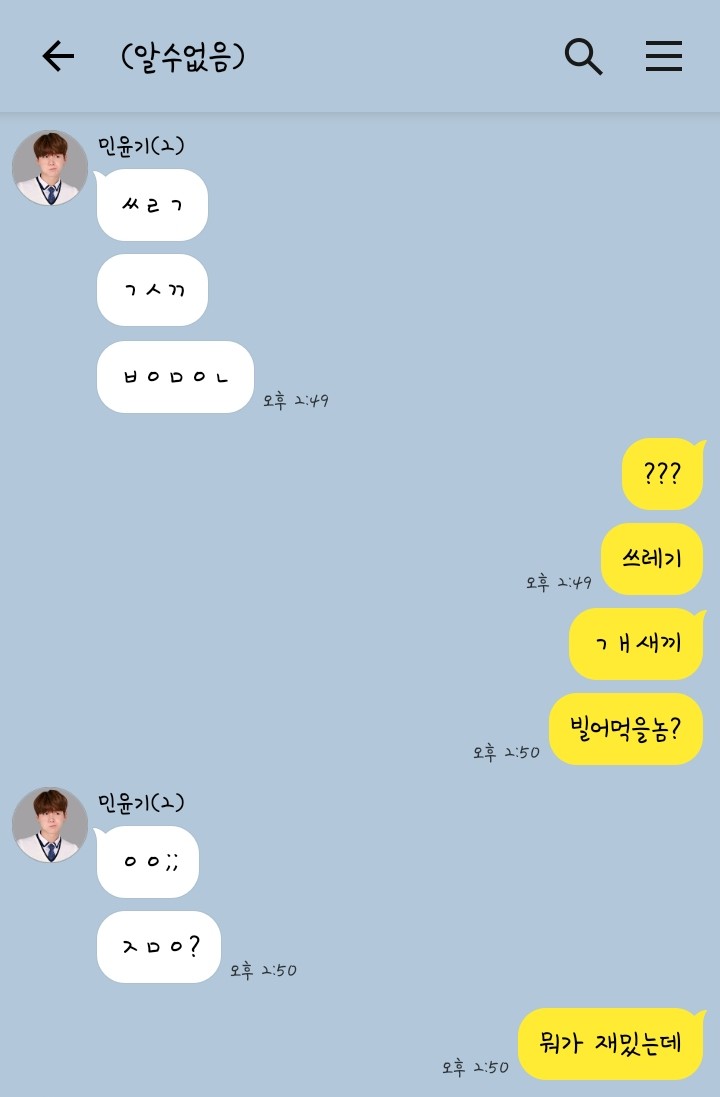The image size is (720, 1097).
Task: Tap 민윤기(2) avatar next to ㅇㅇ;; message
Action: point(50,825)
